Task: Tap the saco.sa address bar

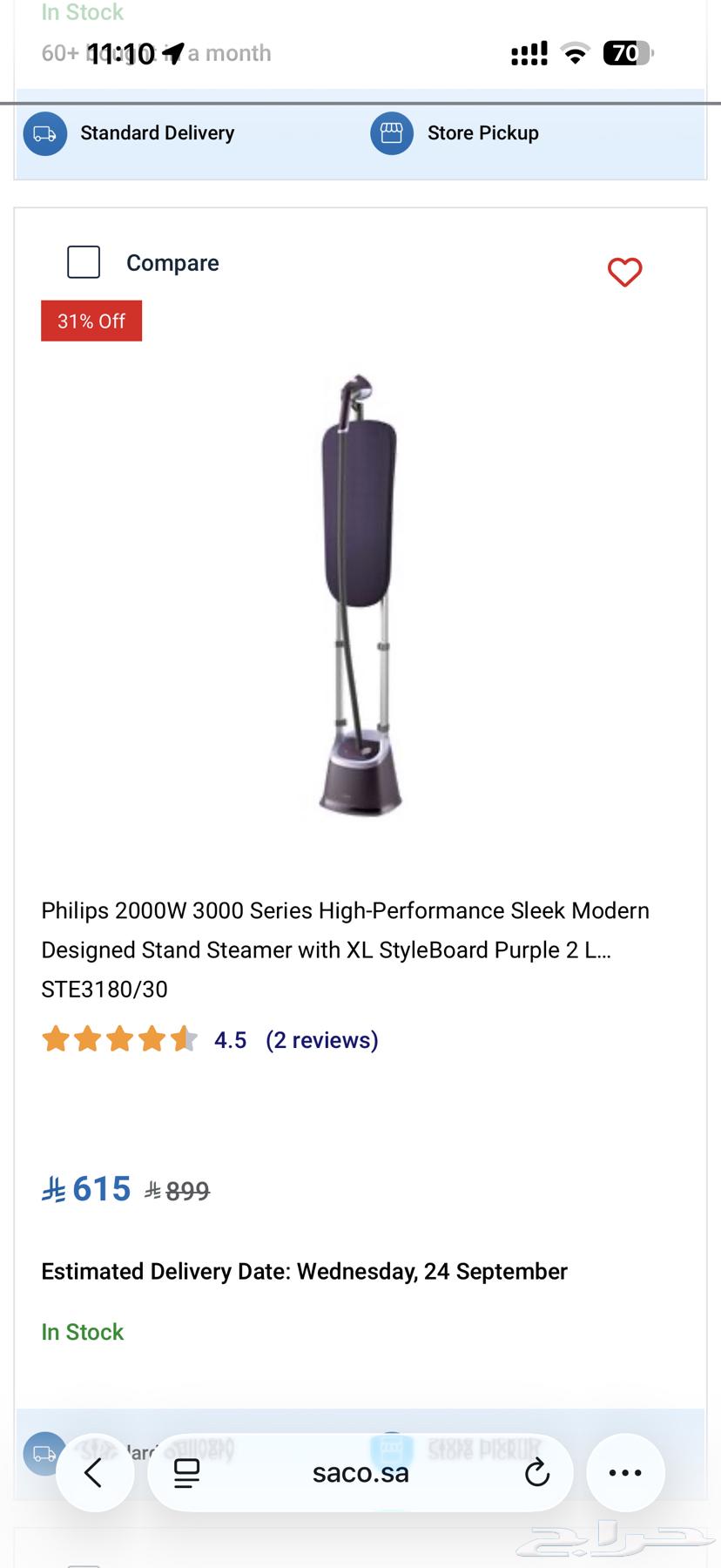Action: point(360,1473)
